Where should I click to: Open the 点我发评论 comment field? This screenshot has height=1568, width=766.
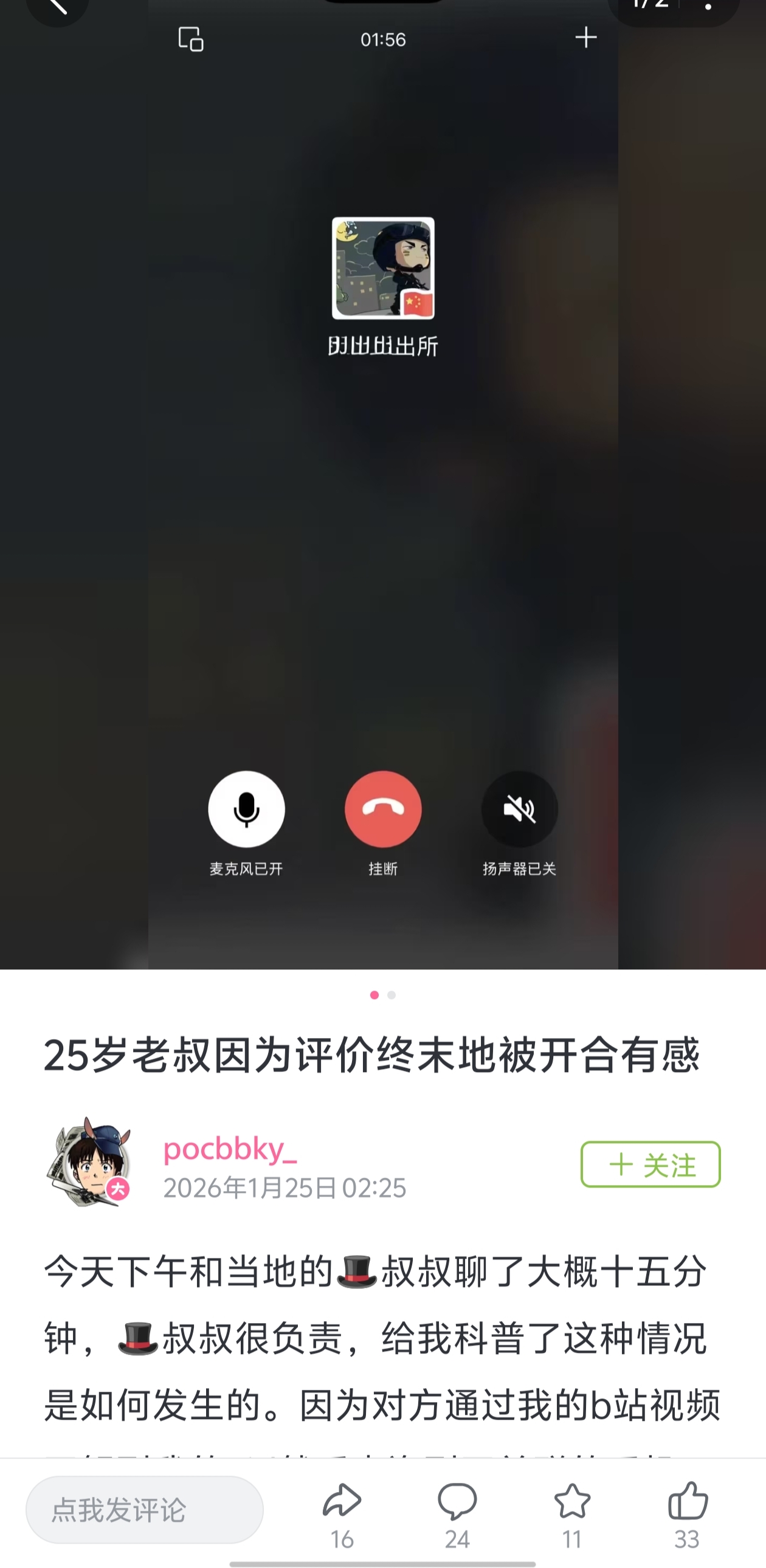(x=144, y=1510)
